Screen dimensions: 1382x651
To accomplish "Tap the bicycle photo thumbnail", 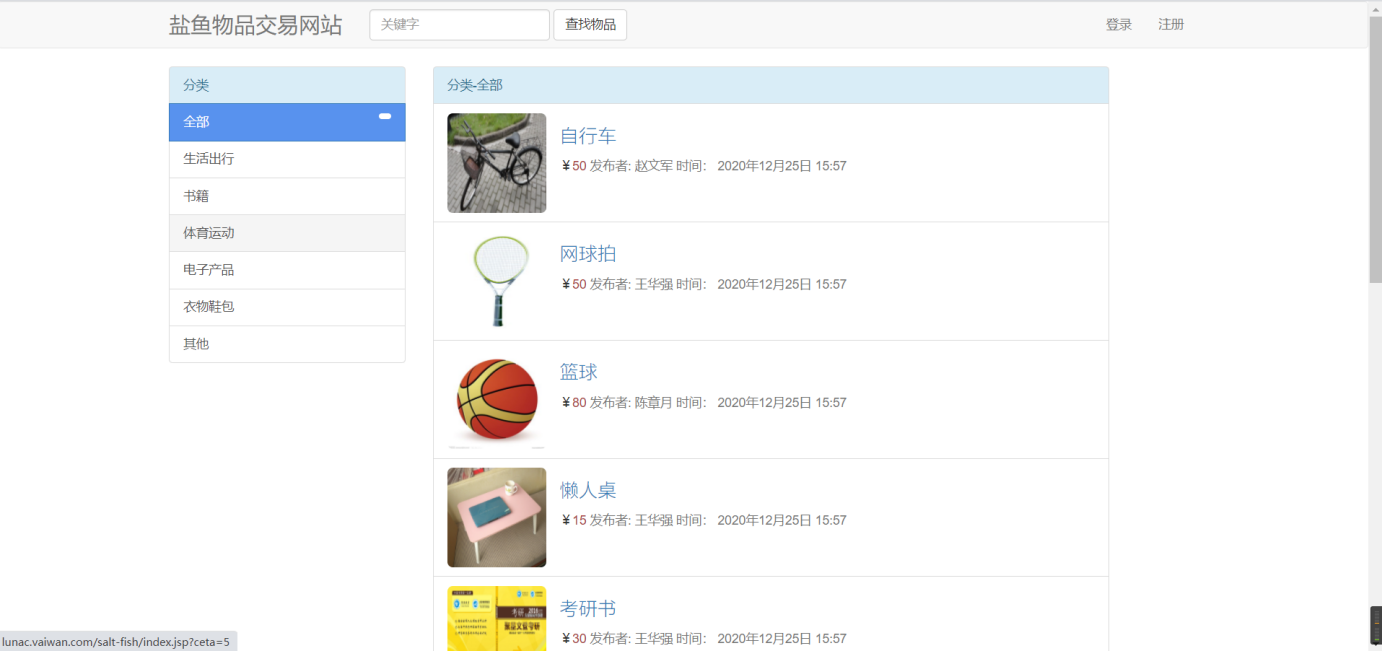I will tap(496, 163).
